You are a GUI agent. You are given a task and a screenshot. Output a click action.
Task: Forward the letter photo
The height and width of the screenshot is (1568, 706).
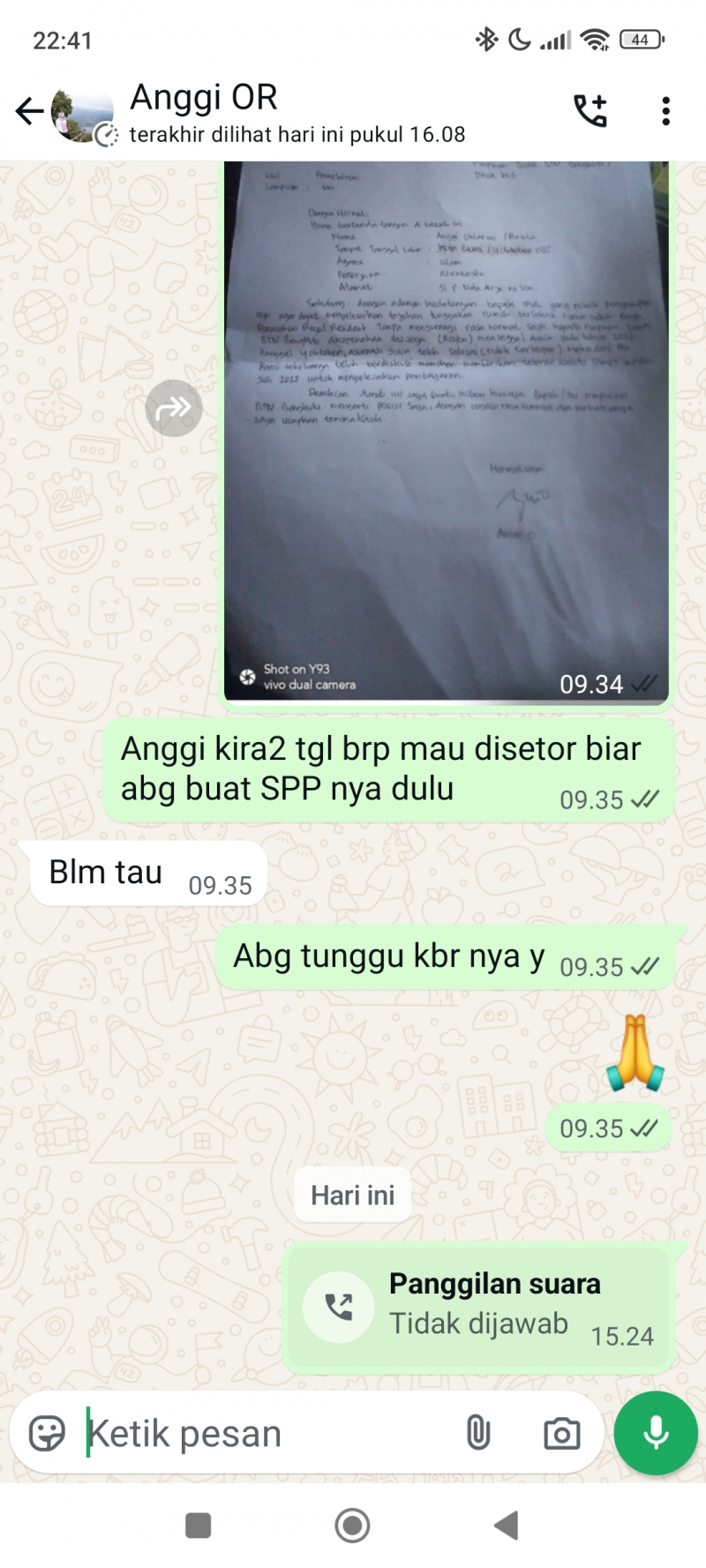click(x=174, y=408)
